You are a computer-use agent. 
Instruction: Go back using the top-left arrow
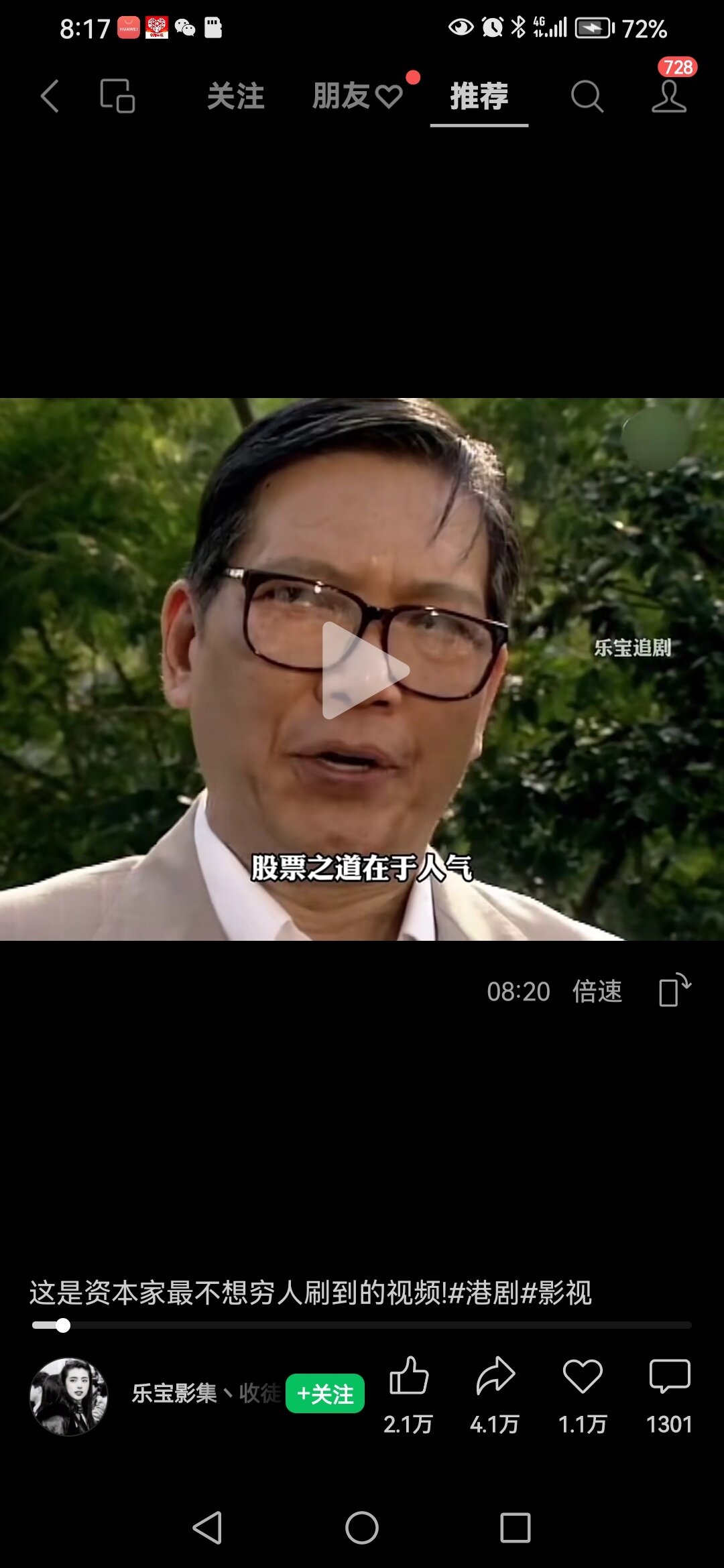pyautogui.click(x=50, y=96)
